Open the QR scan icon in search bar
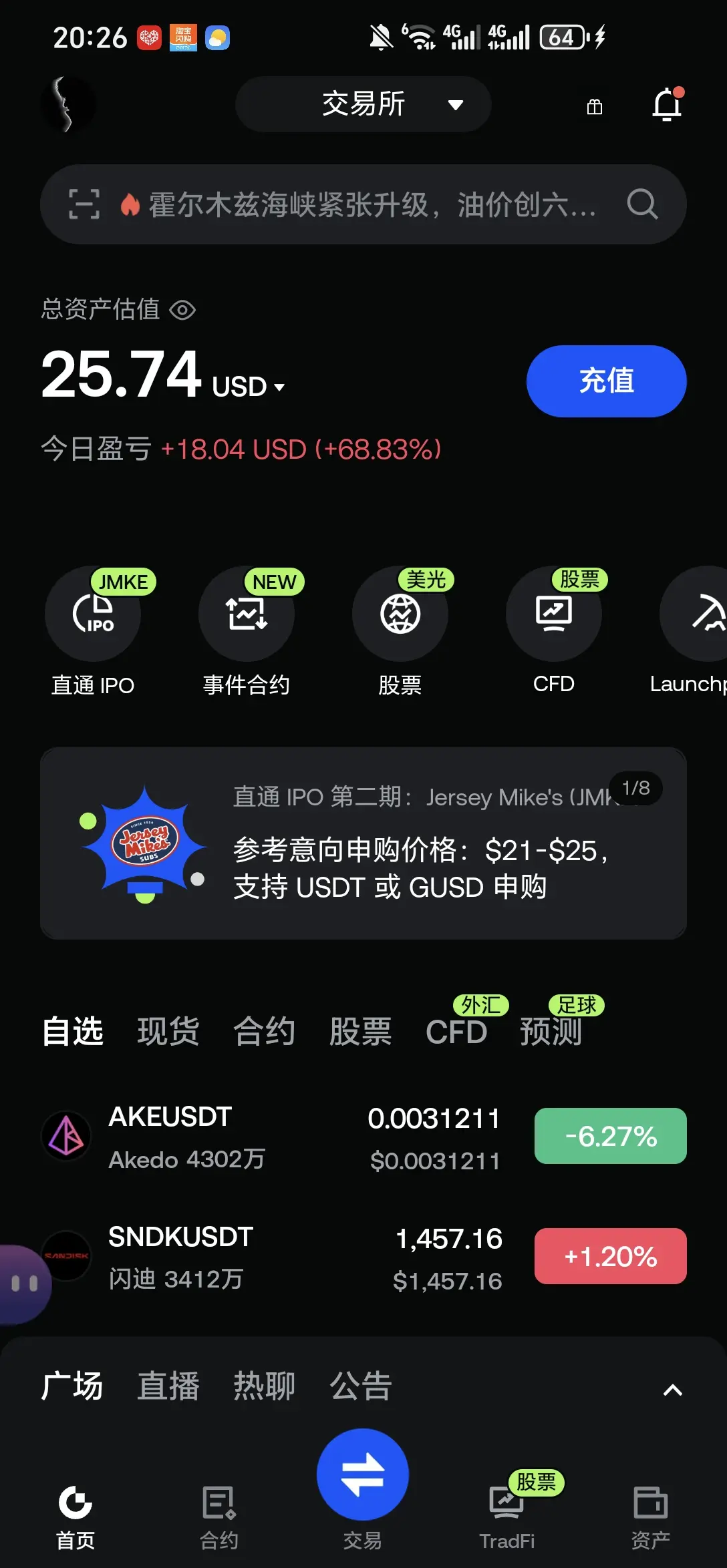This screenshot has height=1568, width=727. [84, 204]
